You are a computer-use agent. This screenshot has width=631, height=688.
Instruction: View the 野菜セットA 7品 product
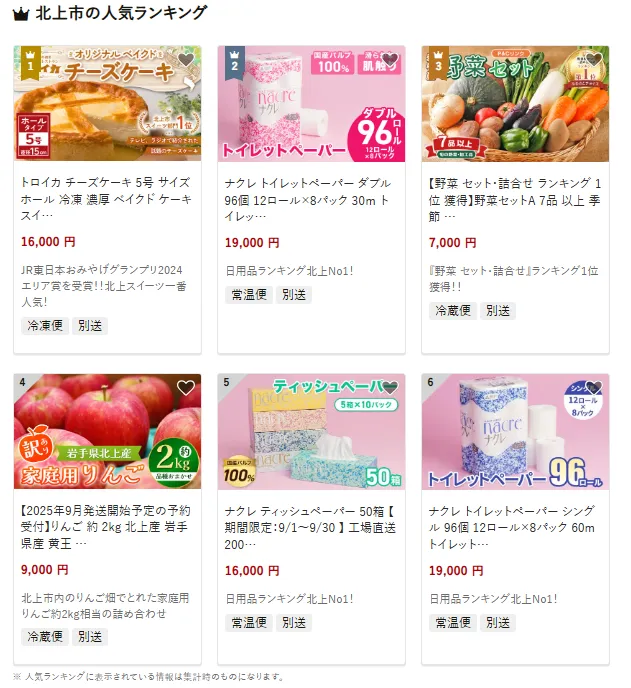click(515, 199)
